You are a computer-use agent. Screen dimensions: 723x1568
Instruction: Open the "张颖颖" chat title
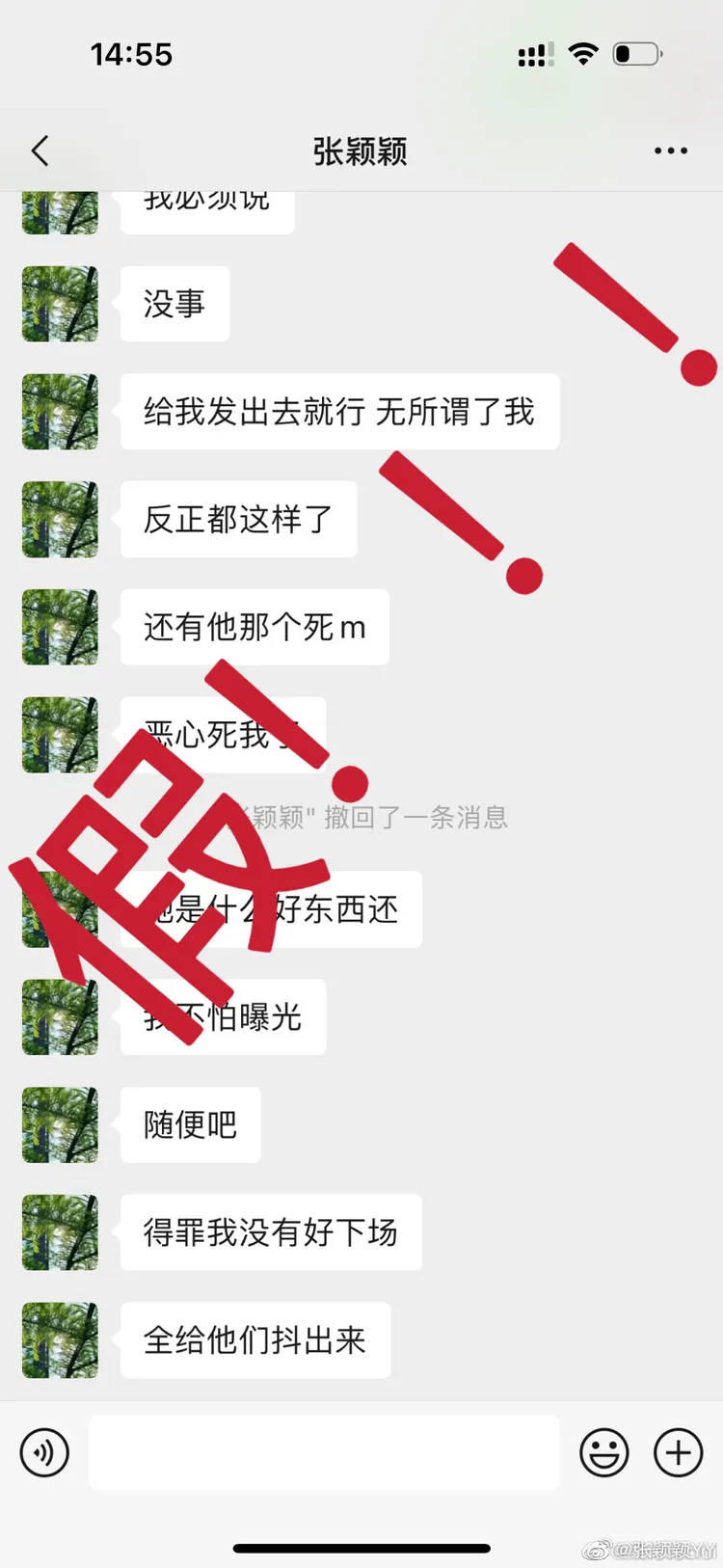(361, 150)
